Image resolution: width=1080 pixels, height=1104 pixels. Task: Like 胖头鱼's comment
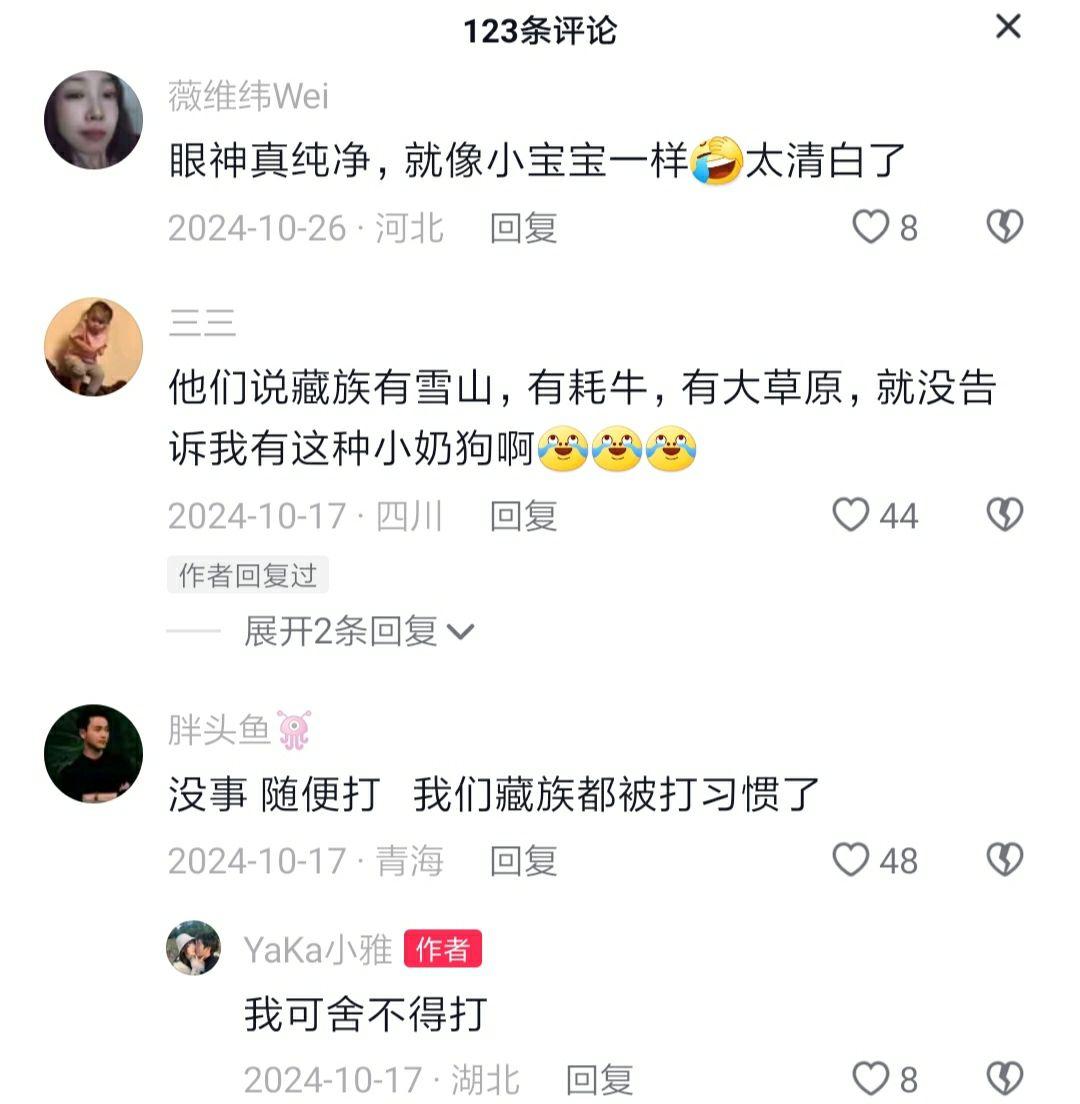851,860
